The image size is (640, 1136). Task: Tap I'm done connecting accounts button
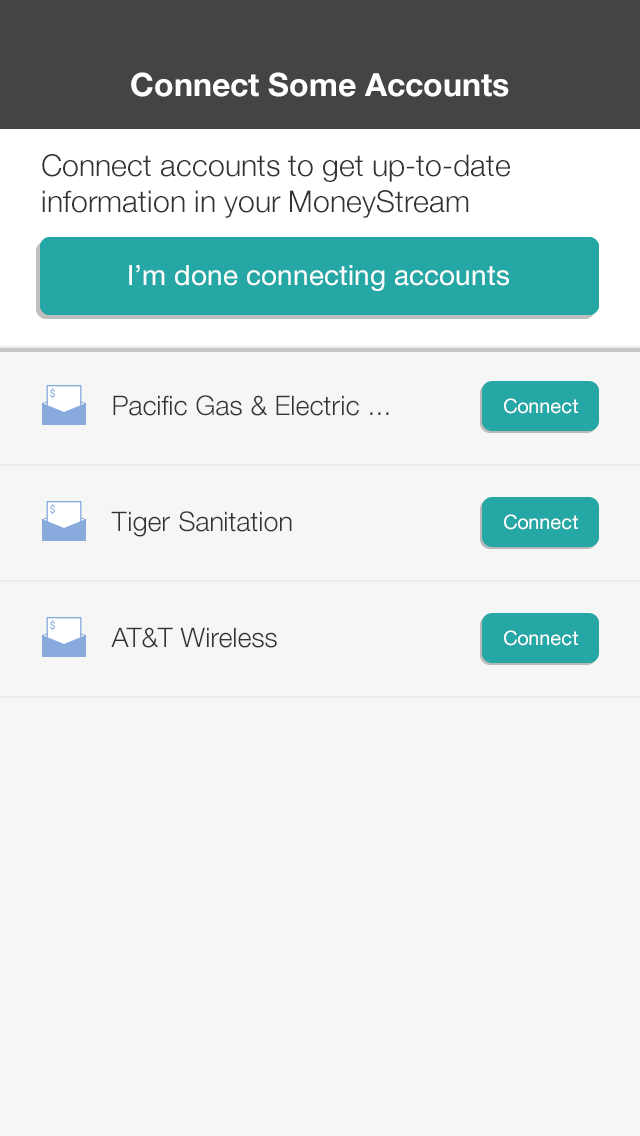point(319,276)
